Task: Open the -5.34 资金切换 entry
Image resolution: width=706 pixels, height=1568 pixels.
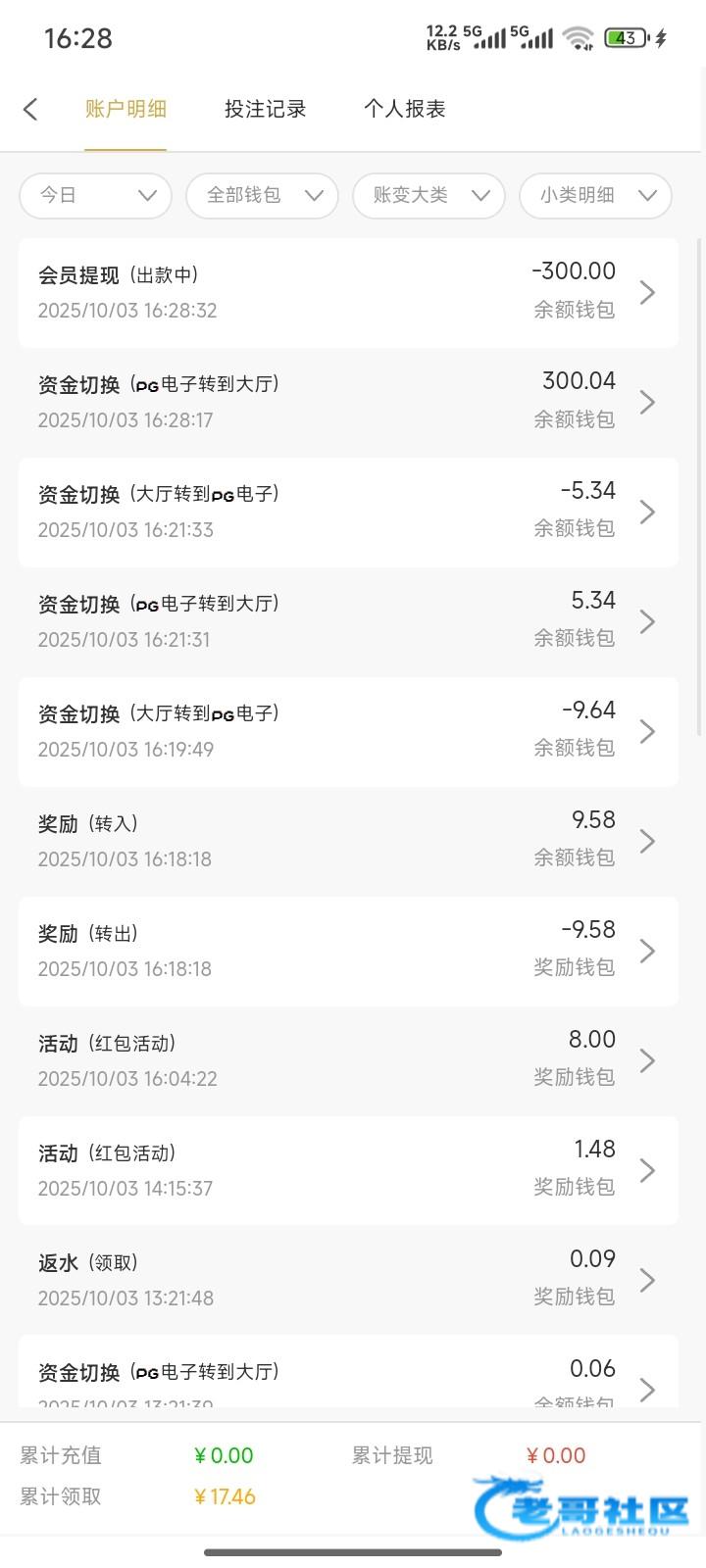Action: [348, 512]
